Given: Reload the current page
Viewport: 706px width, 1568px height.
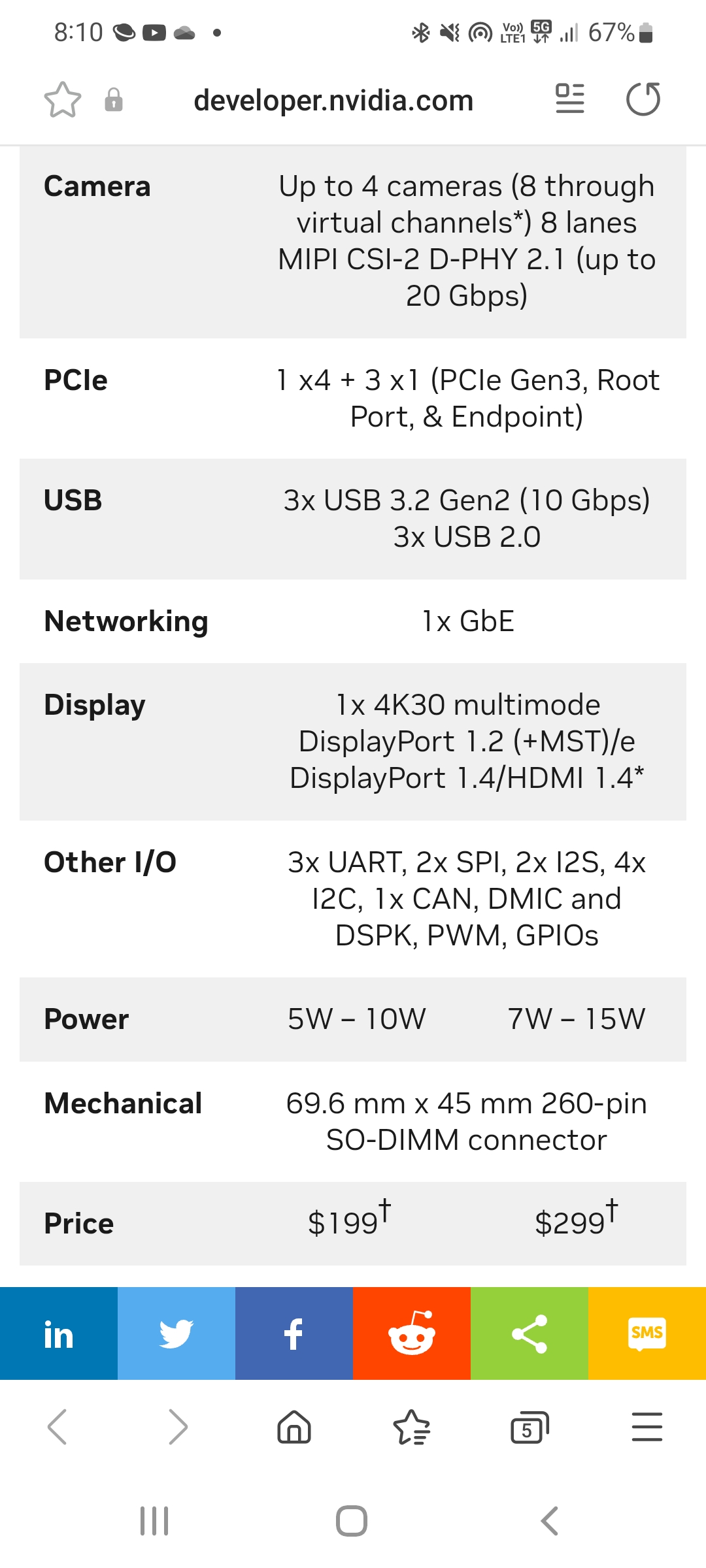Looking at the screenshot, I should [643, 99].
